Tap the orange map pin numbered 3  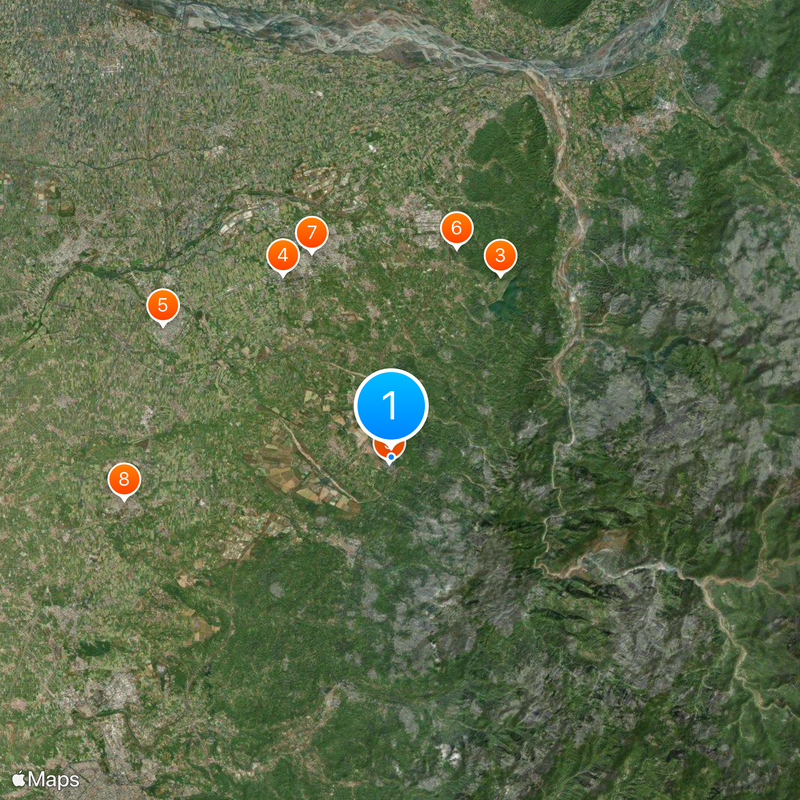500,256
